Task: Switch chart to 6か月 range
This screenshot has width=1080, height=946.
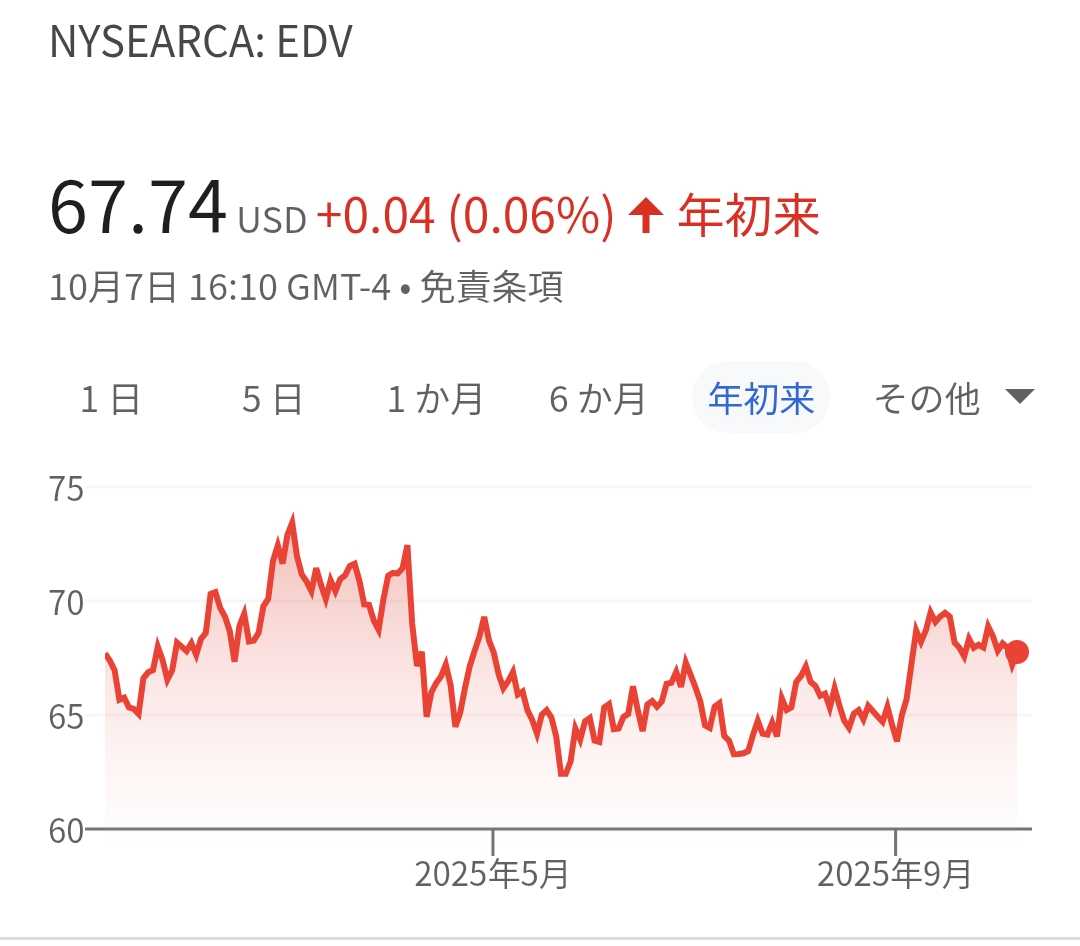Action: [598, 399]
